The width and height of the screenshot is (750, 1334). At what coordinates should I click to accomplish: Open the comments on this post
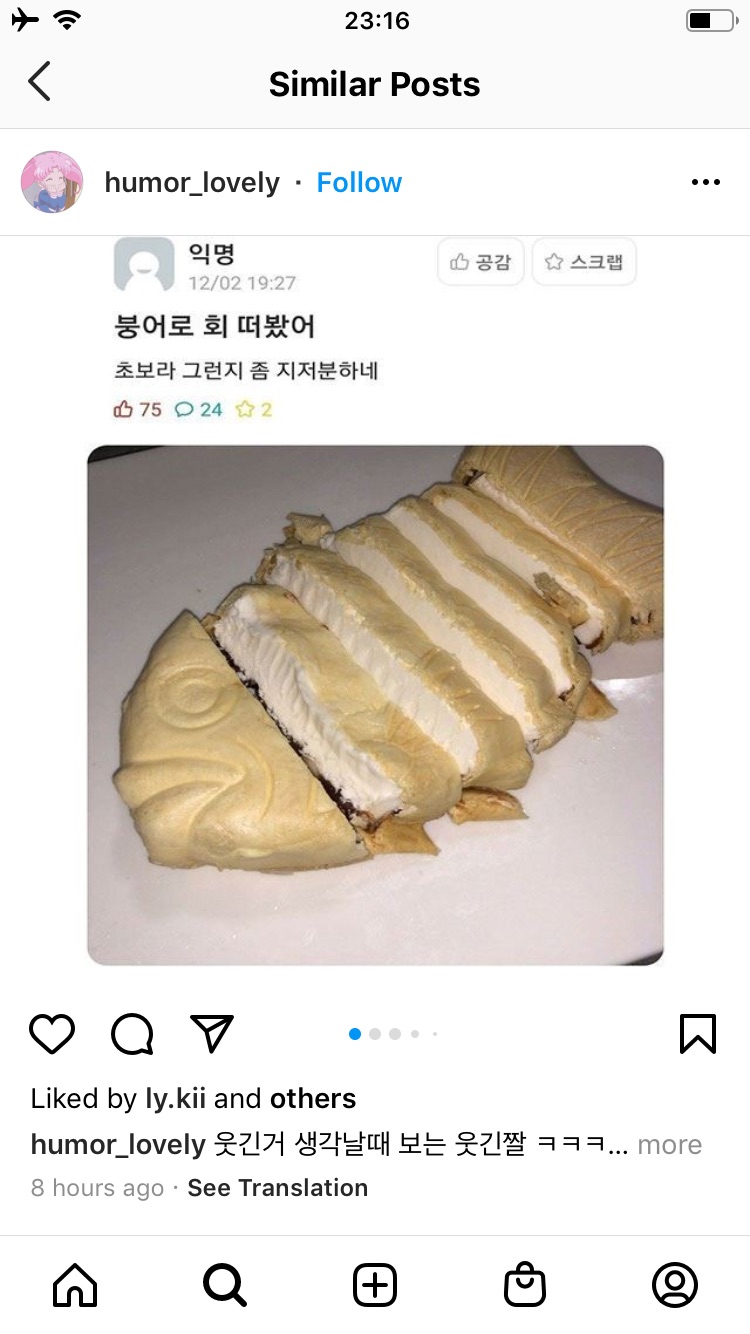(132, 1034)
